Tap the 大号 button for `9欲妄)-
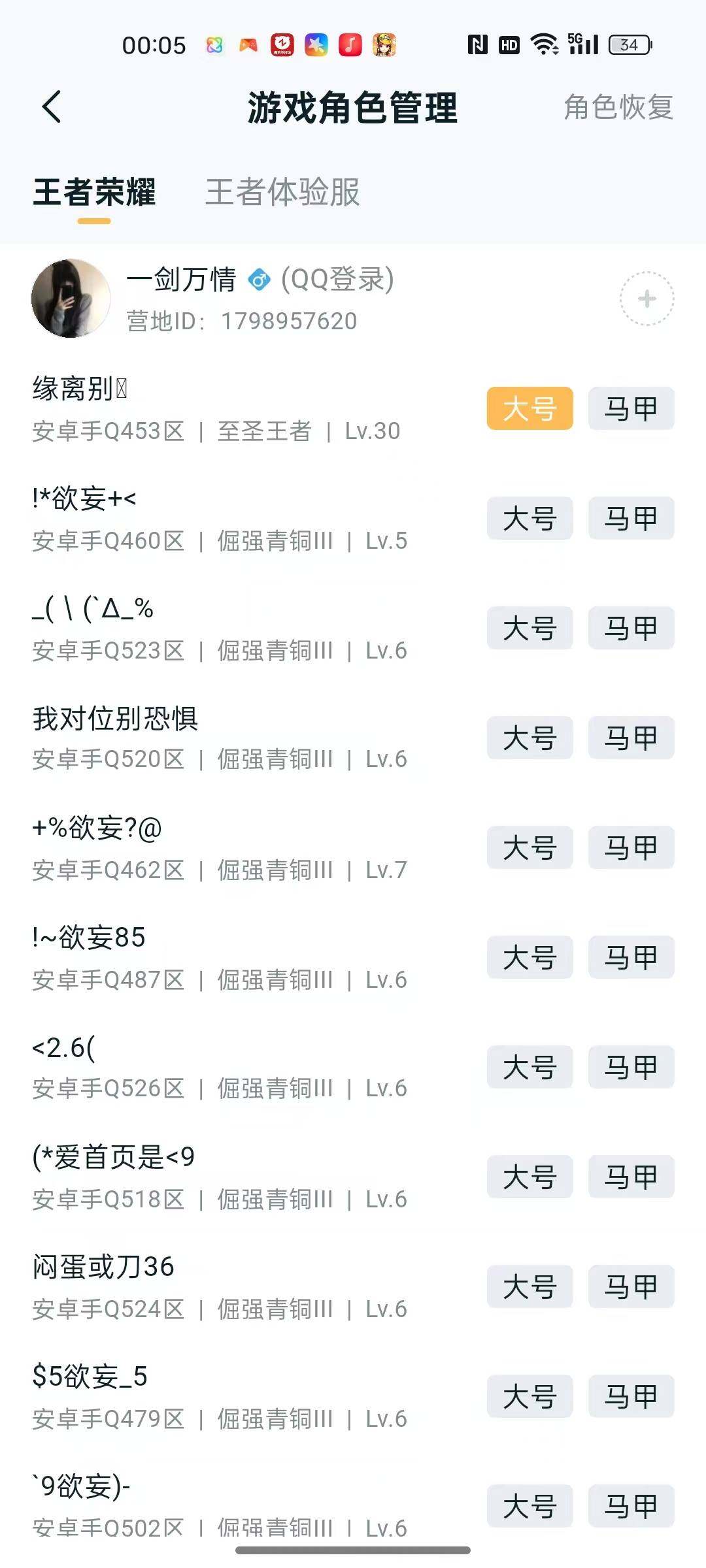 coord(529,1506)
